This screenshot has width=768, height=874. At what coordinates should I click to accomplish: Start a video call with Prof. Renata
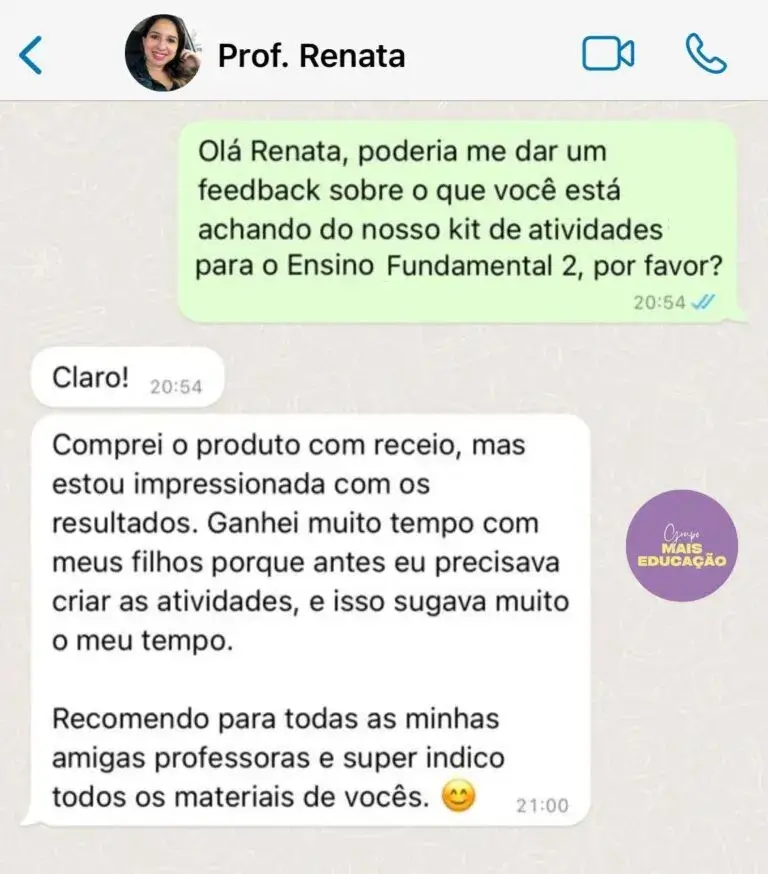coord(608,54)
